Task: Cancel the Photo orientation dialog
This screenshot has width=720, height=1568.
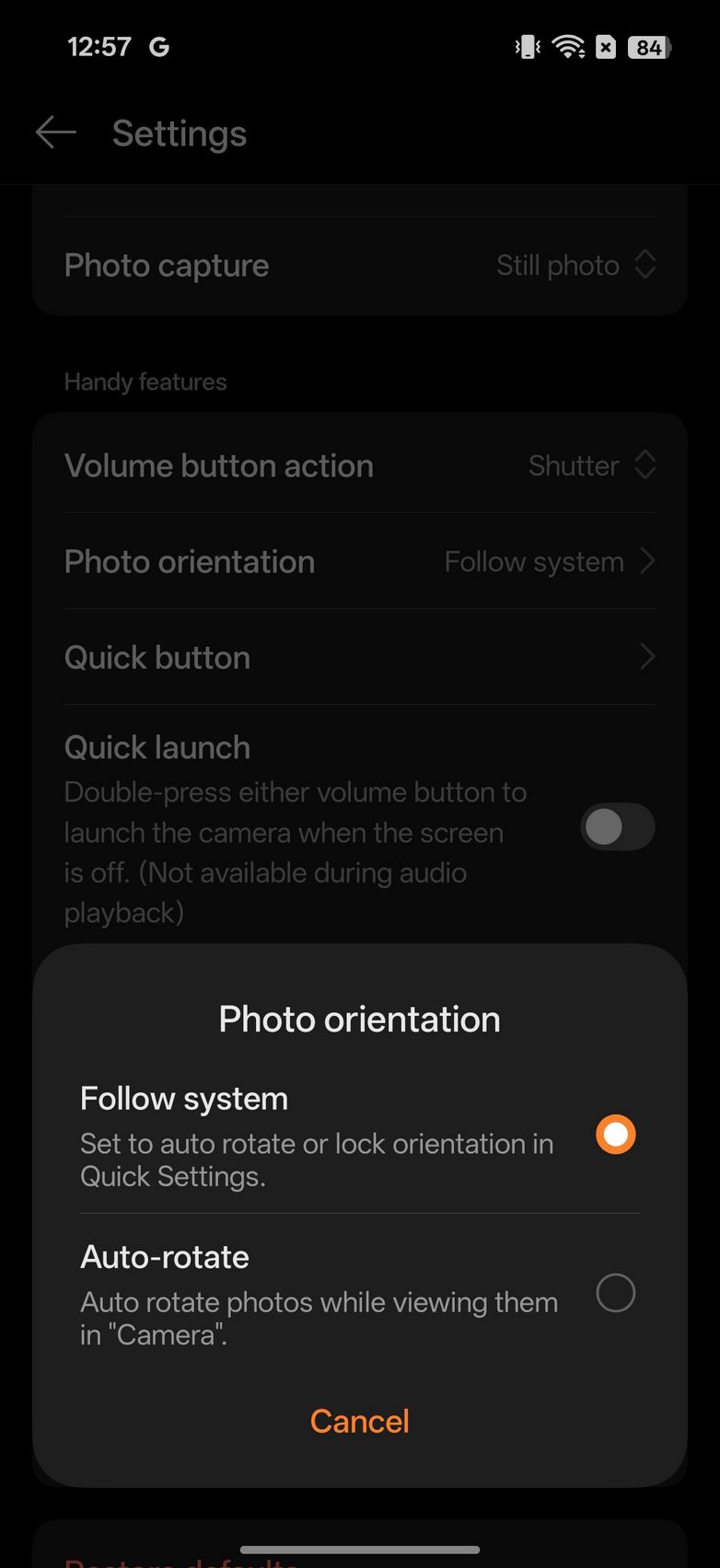Action: coord(359,1421)
